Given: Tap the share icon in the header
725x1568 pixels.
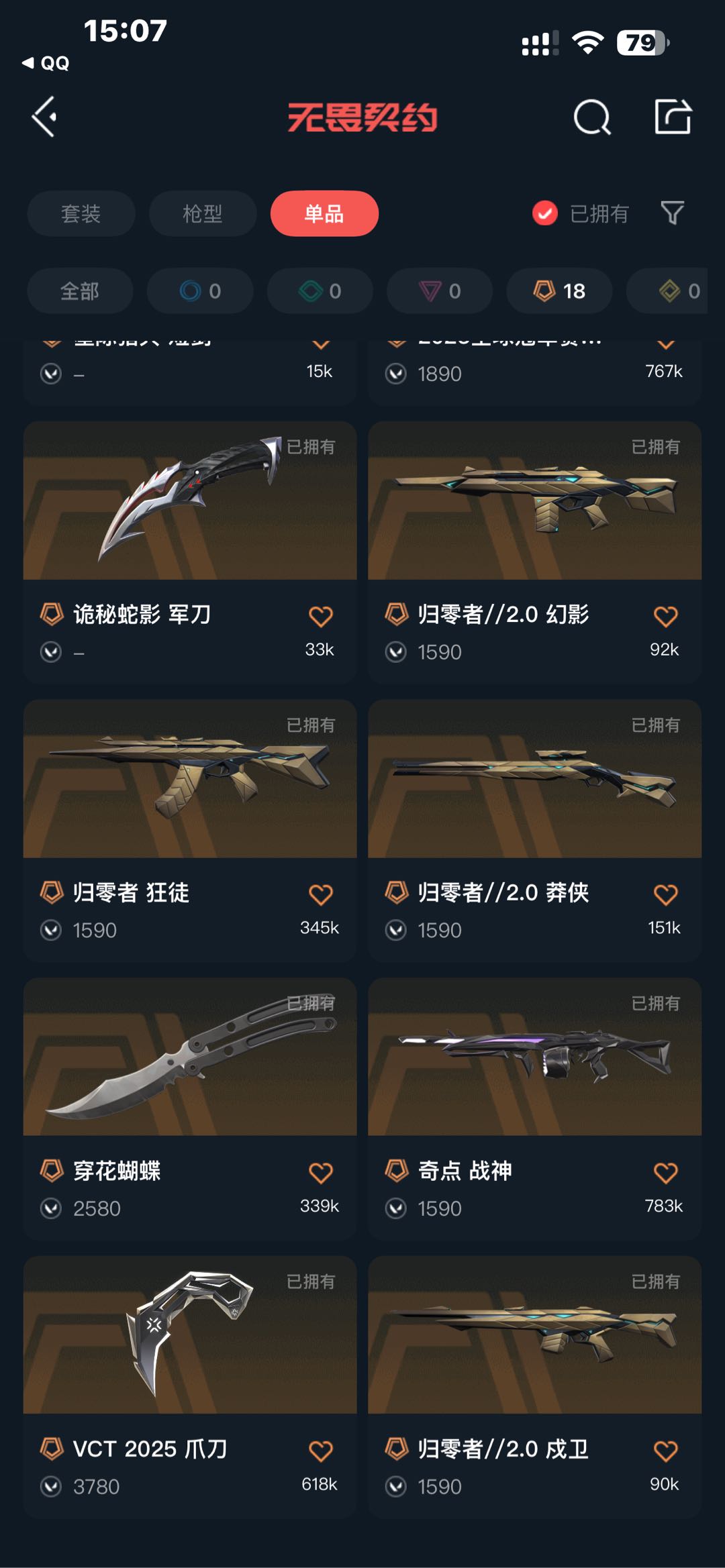Looking at the screenshot, I should (x=673, y=117).
